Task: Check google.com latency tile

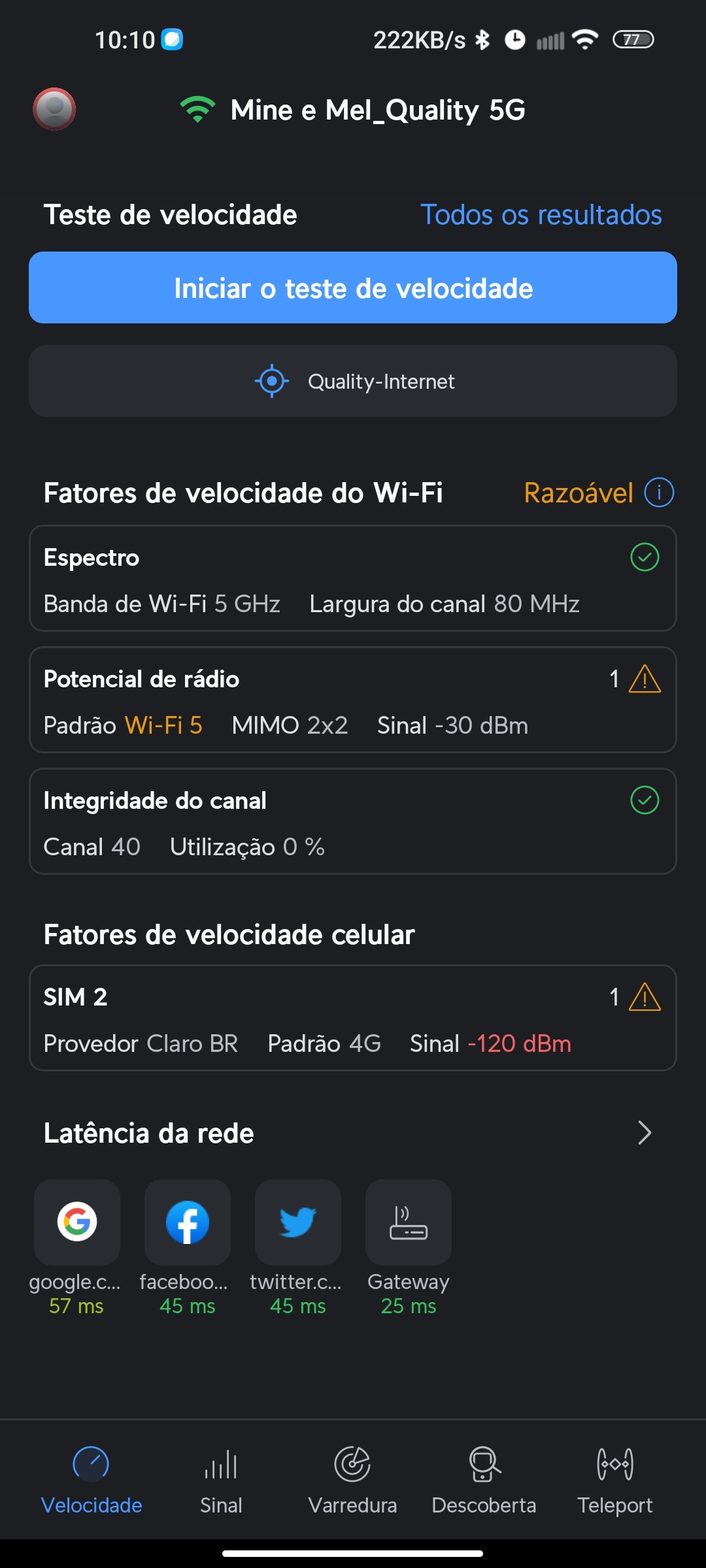Action: (76, 1222)
